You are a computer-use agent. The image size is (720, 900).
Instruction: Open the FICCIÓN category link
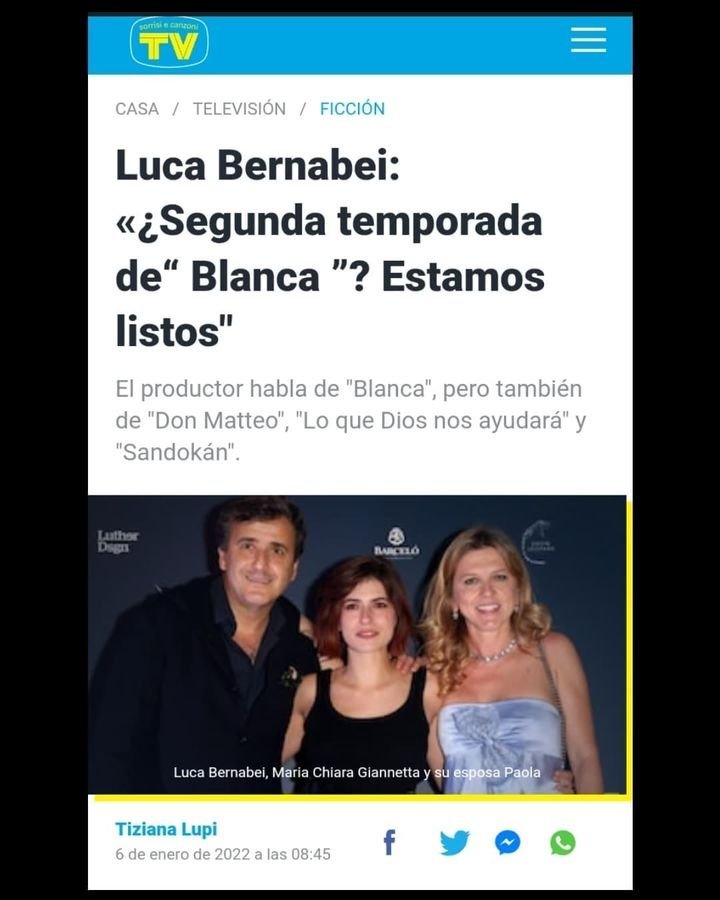[352, 109]
